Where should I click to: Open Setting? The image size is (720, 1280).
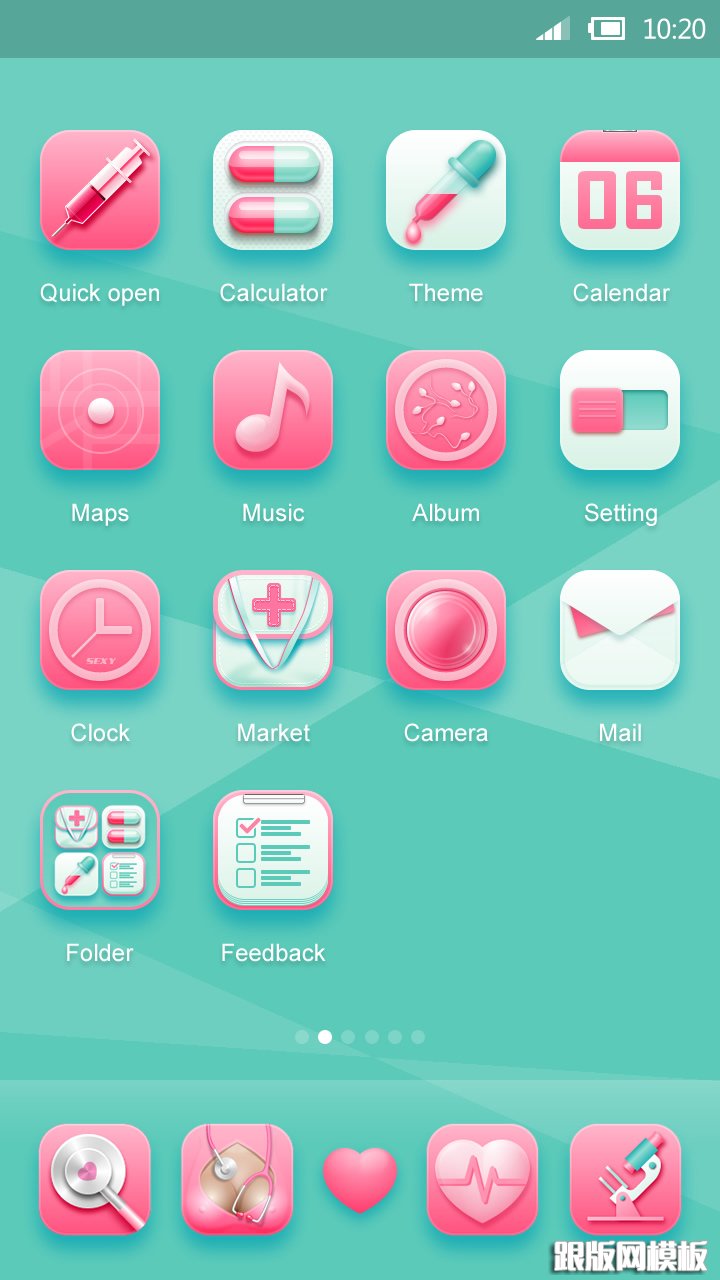[620, 410]
